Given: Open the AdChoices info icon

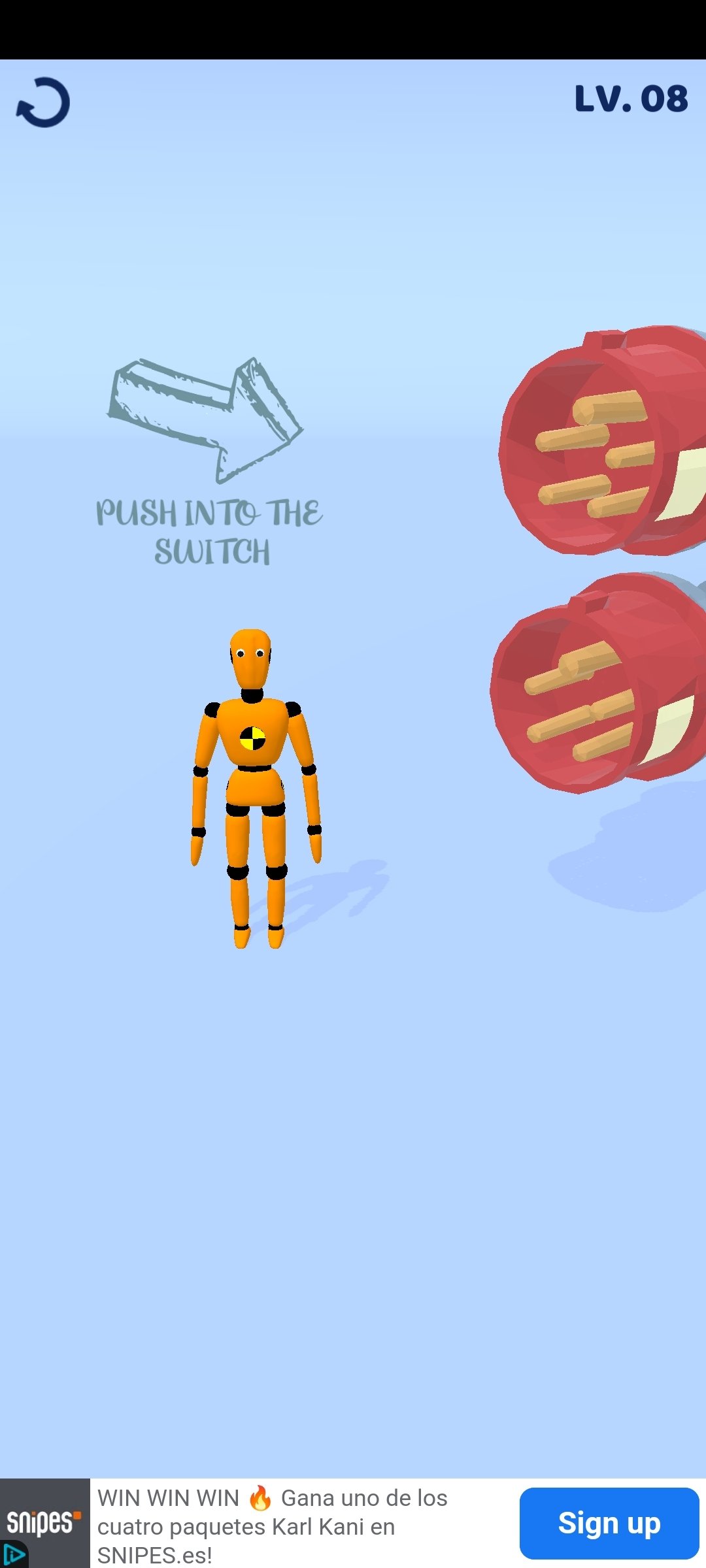Looking at the screenshot, I should (13, 1555).
